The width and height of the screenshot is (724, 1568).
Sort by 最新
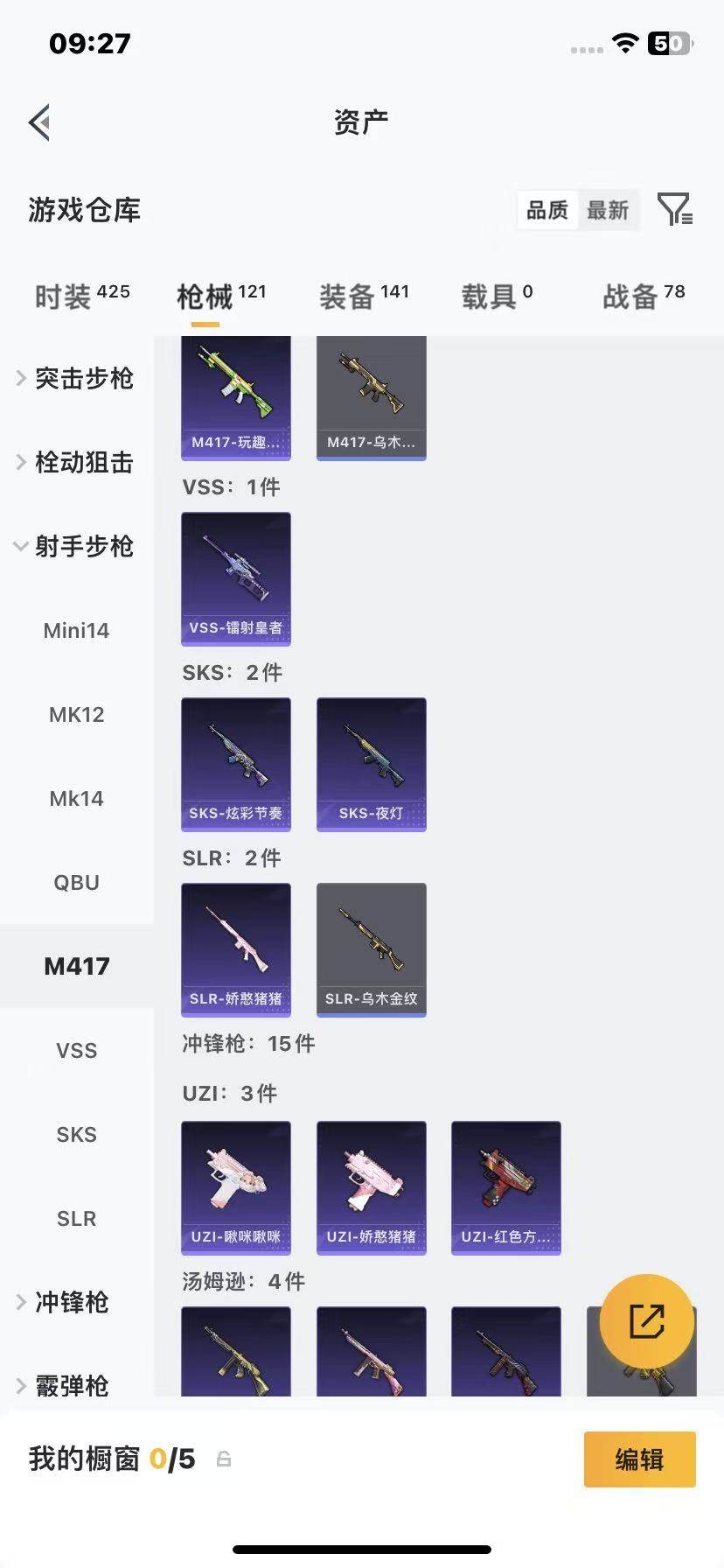coord(608,210)
